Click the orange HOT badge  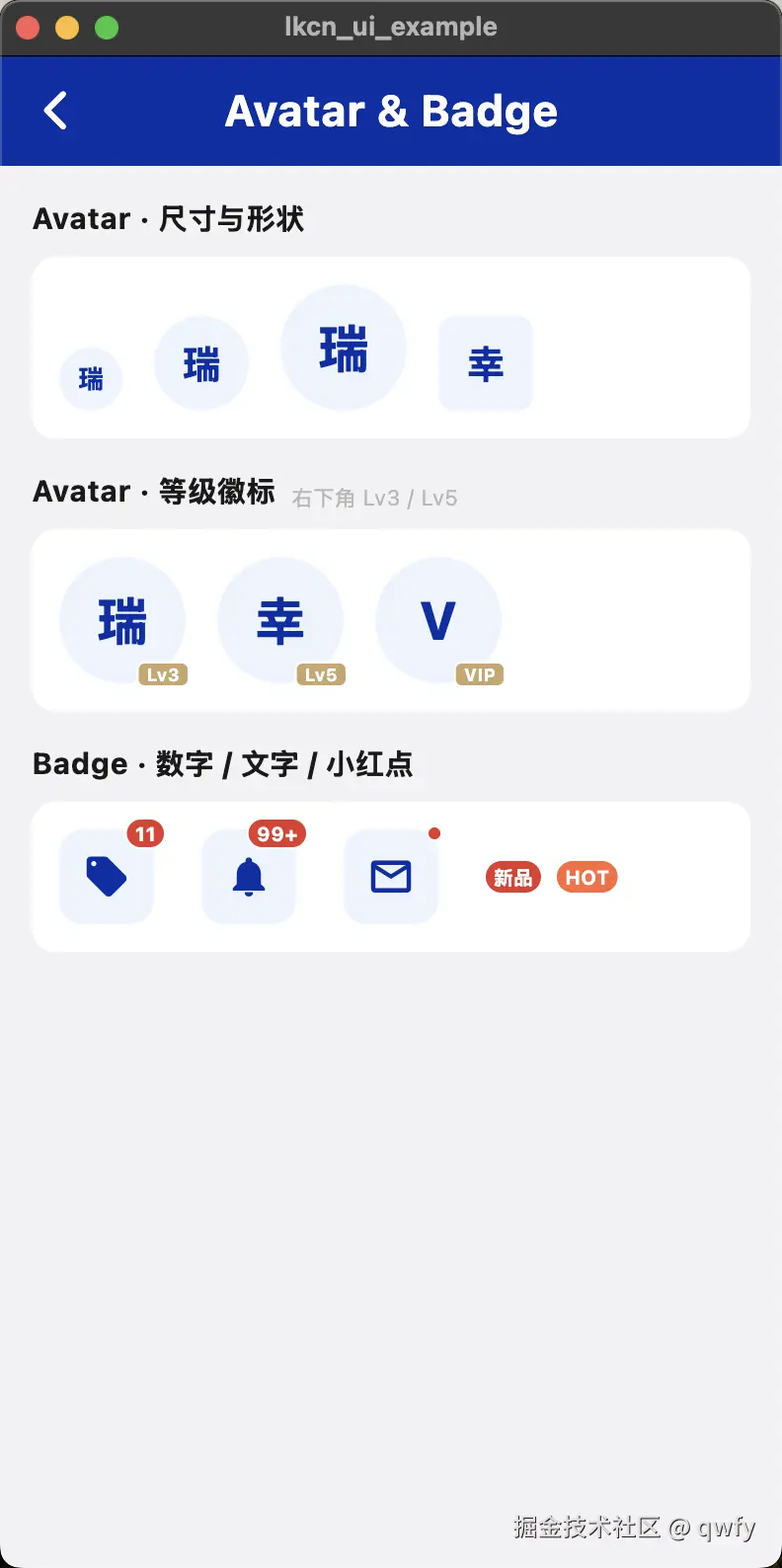click(x=586, y=877)
